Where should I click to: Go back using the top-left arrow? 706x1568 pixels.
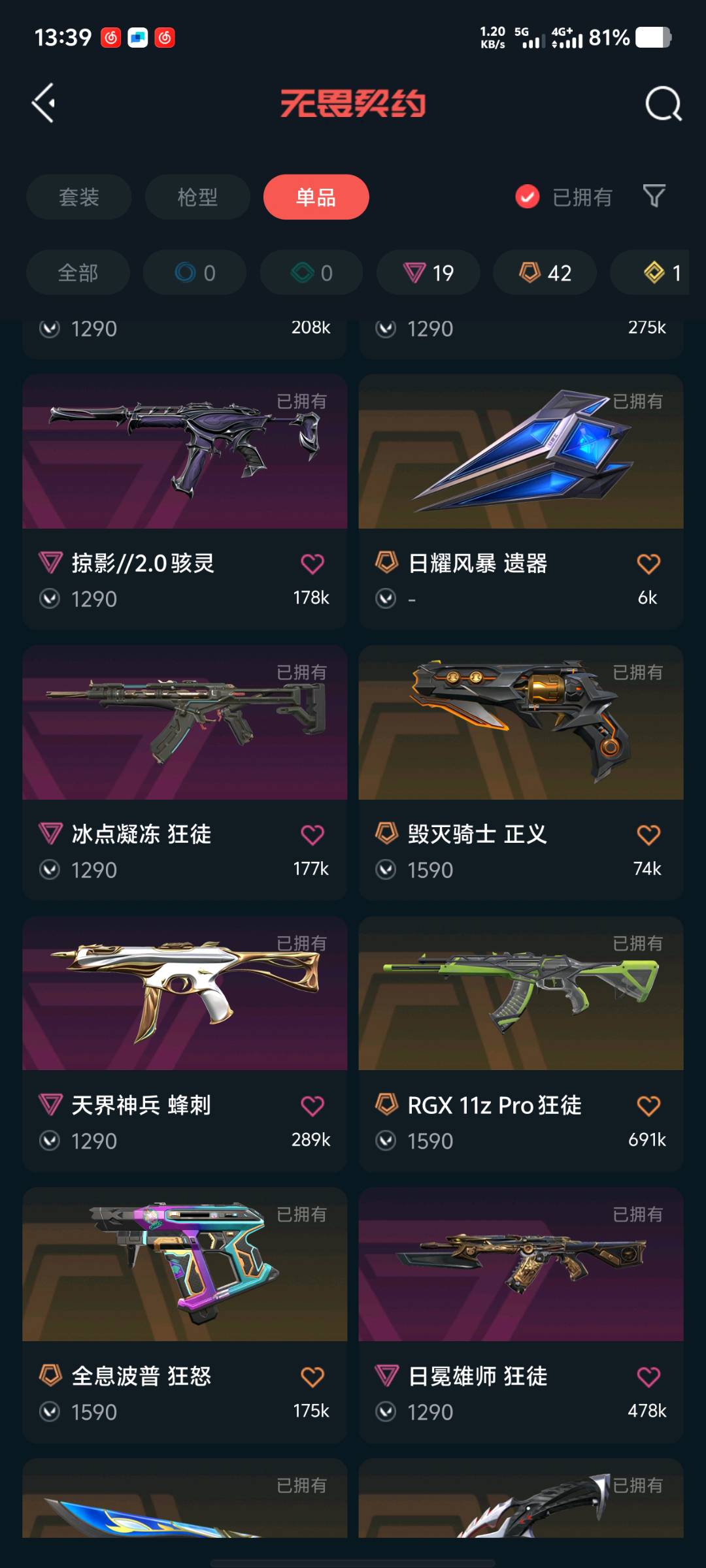pyautogui.click(x=44, y=103)
